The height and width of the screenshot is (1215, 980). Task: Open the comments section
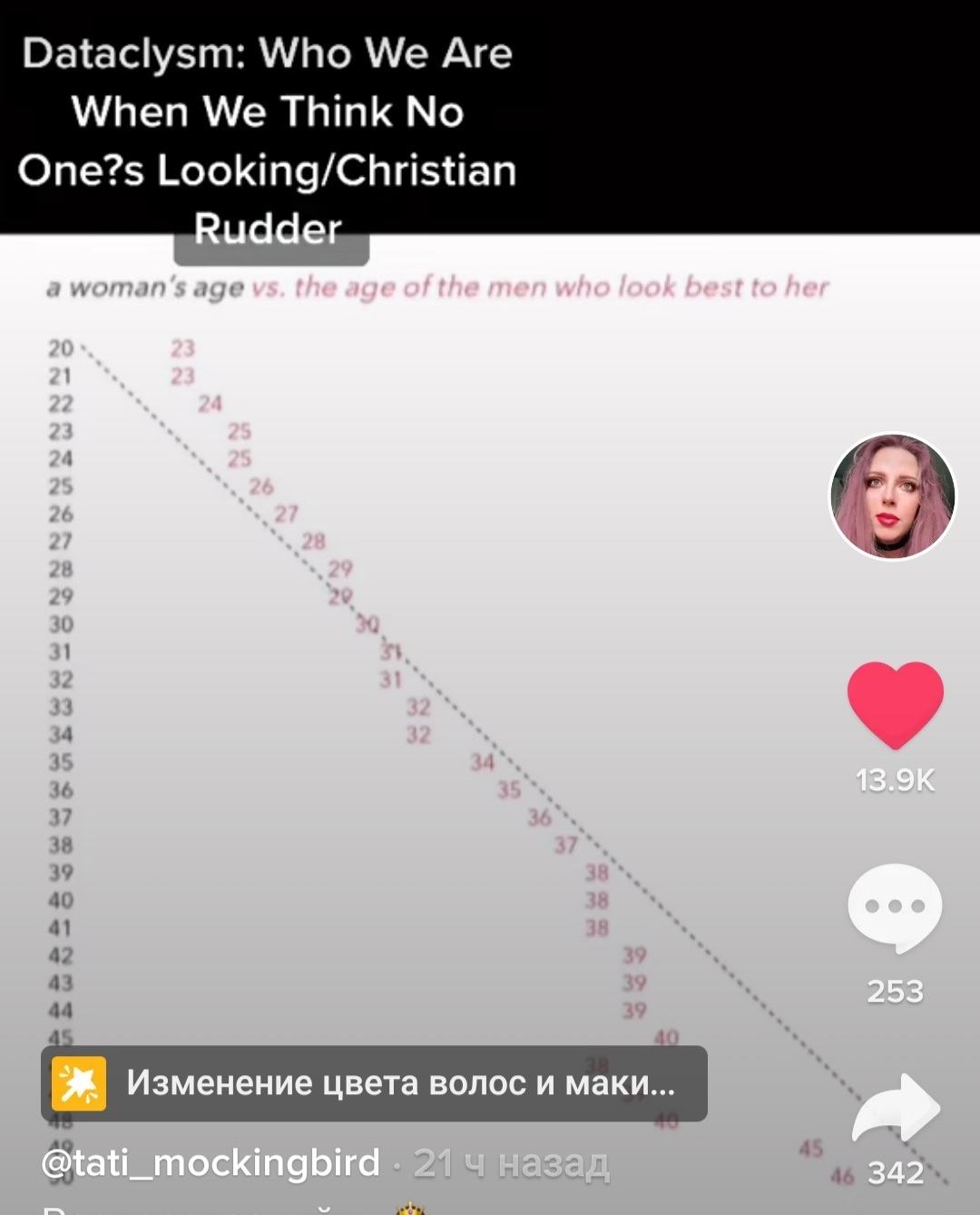(x=895, y=907)
